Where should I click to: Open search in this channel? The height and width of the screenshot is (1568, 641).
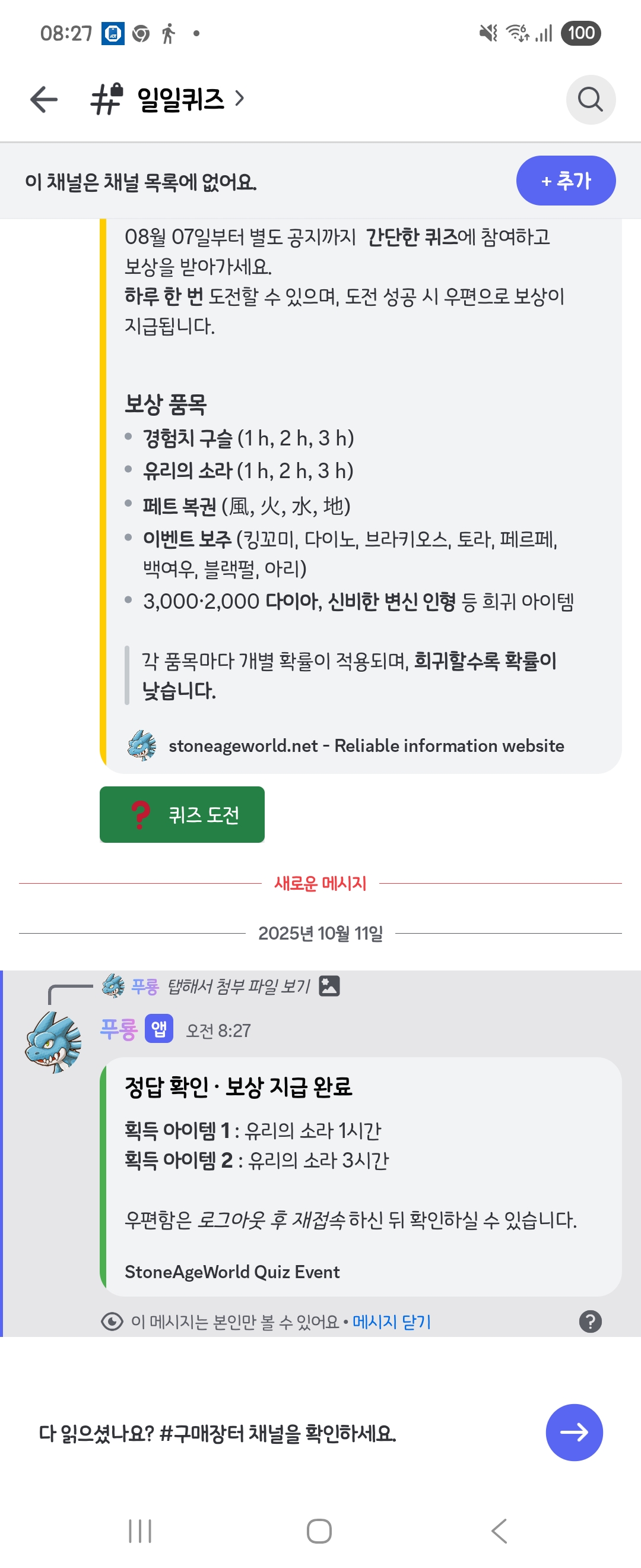pos(590,99)
